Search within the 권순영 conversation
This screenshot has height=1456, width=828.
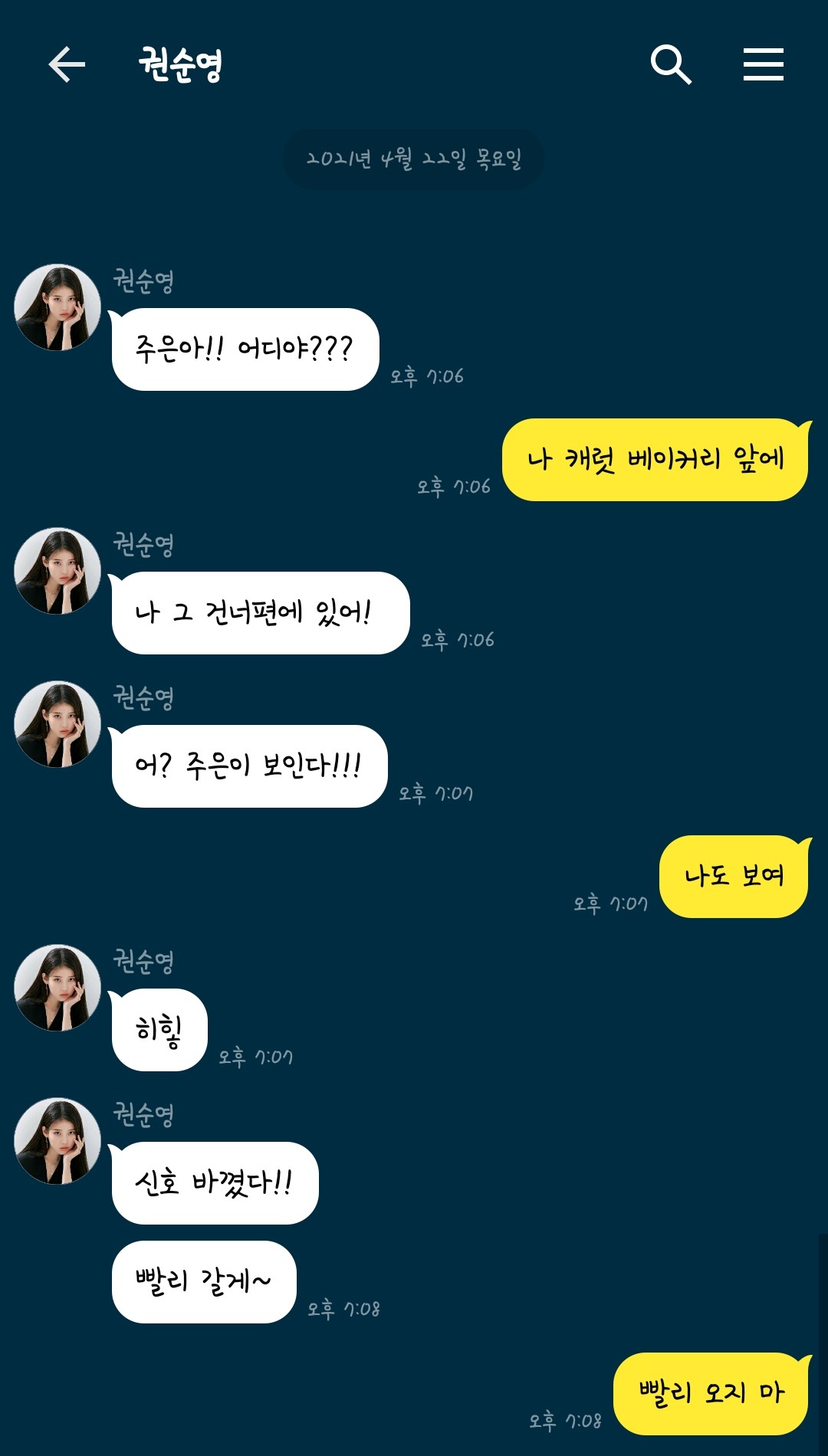point(671,64)
